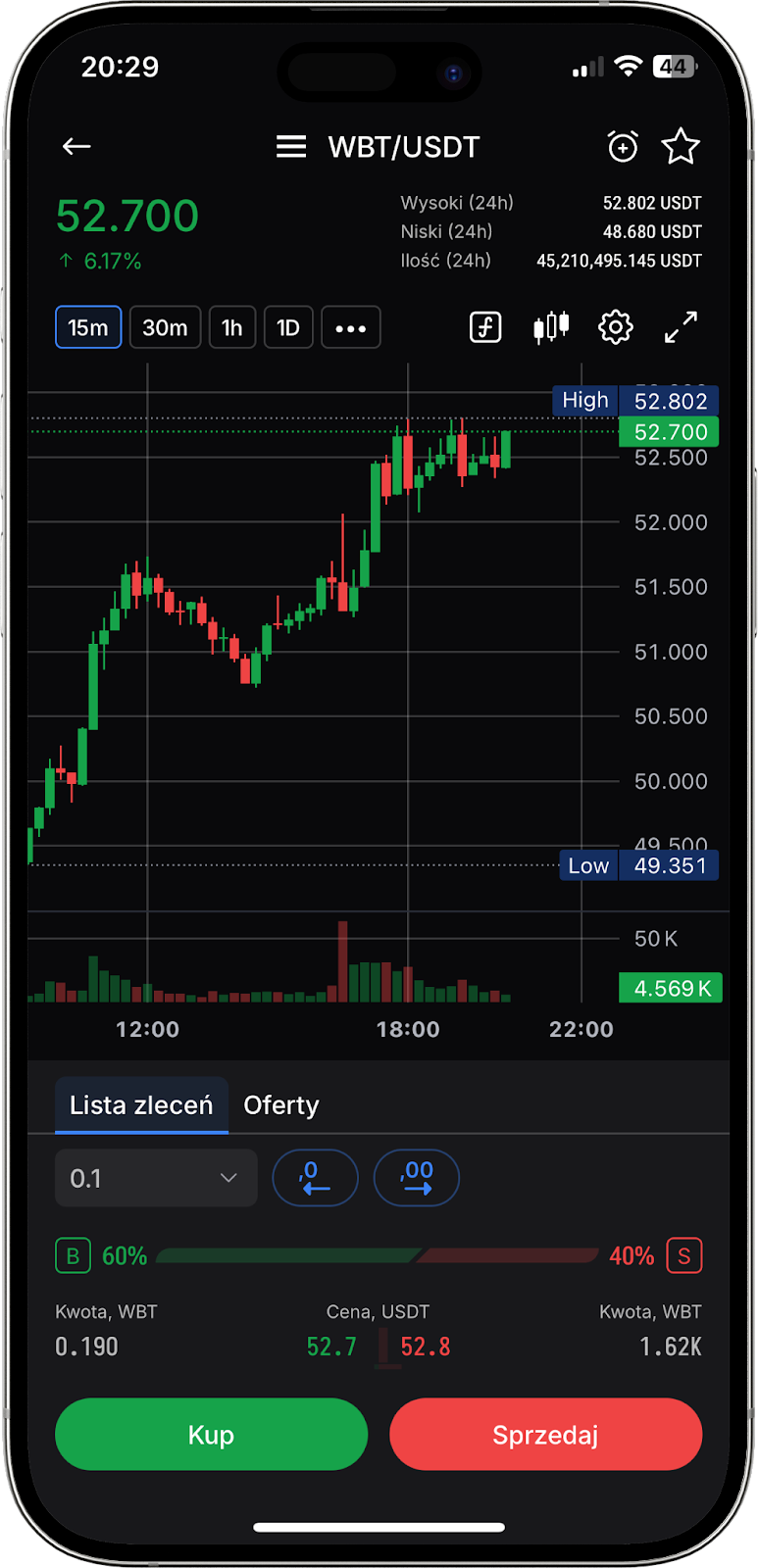
Task: Add WBT/USDT to favorites
Action: coord(681,147)
